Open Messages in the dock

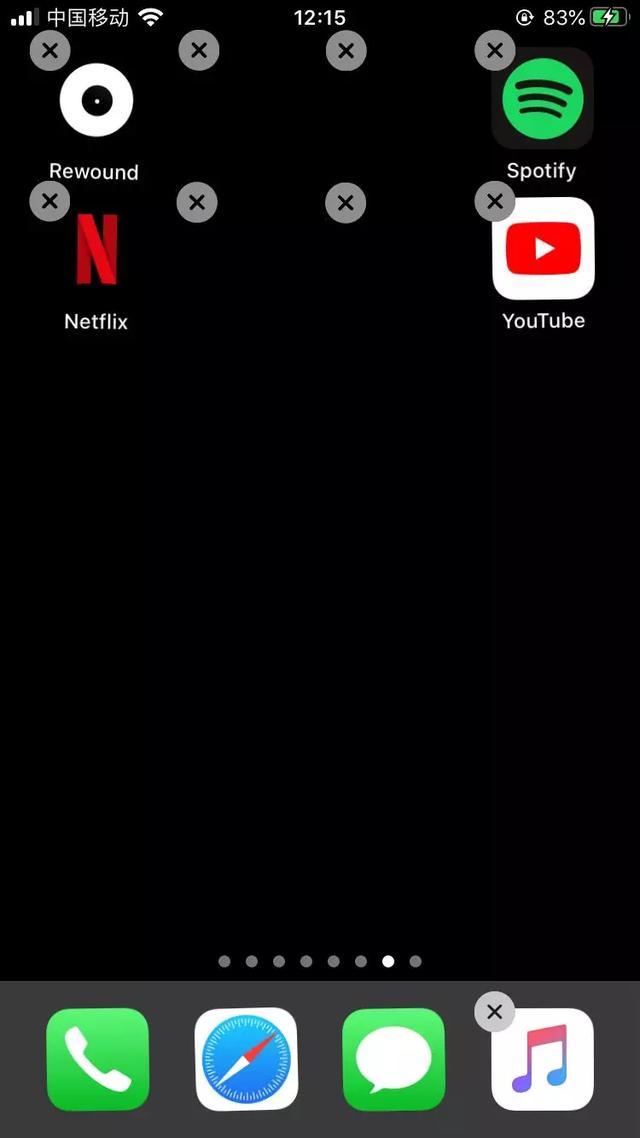[393, 1059]
